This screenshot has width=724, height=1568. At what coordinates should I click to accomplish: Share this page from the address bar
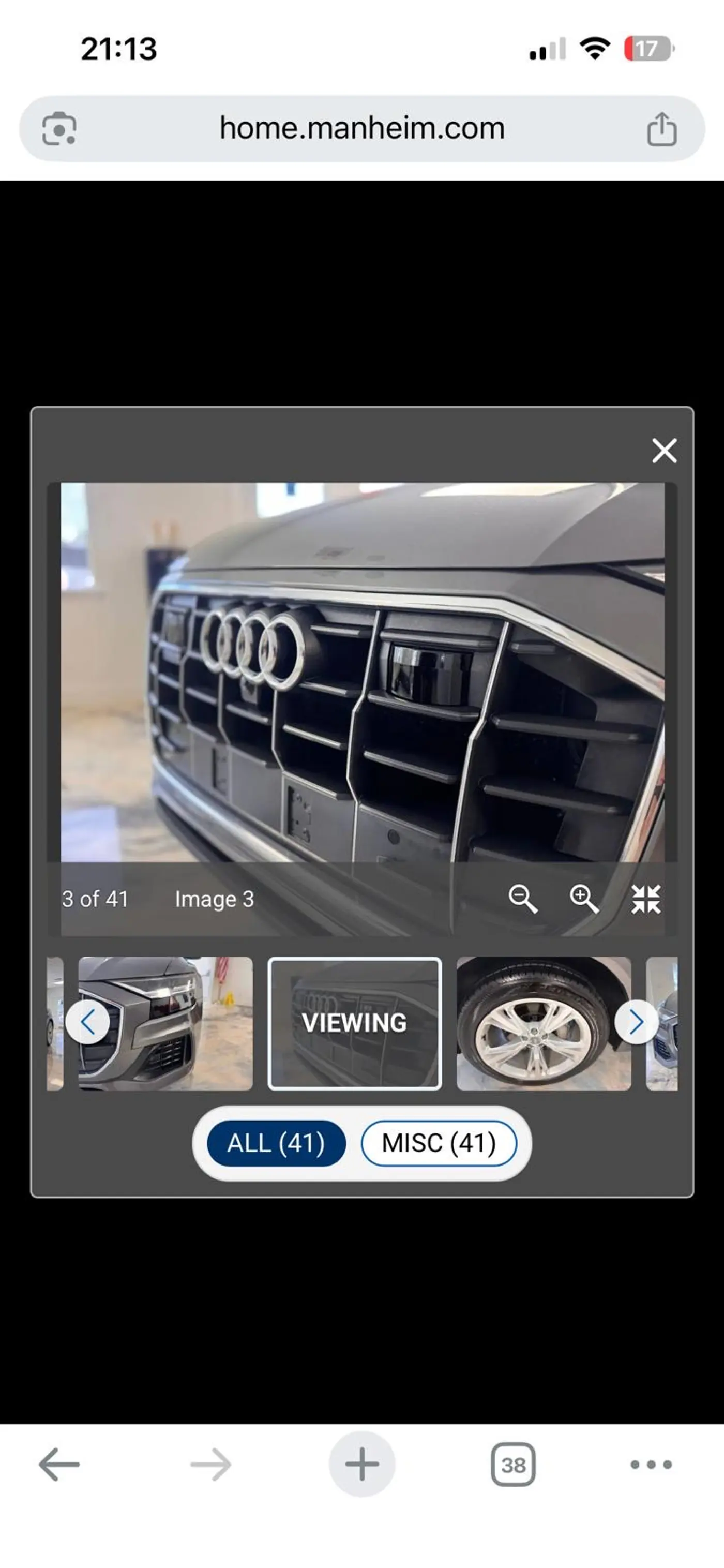coord(661,128)
